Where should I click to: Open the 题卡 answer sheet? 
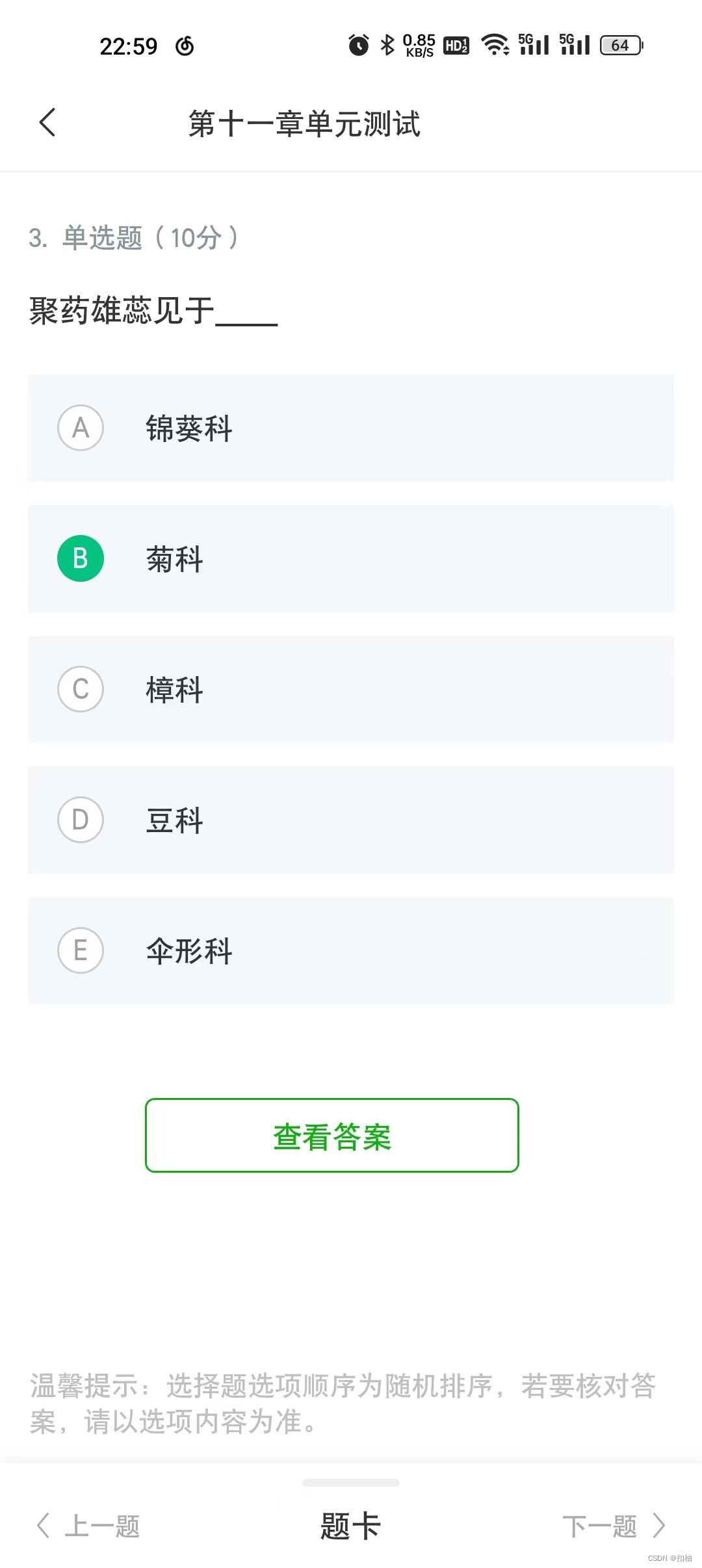tap(350, 1525)
